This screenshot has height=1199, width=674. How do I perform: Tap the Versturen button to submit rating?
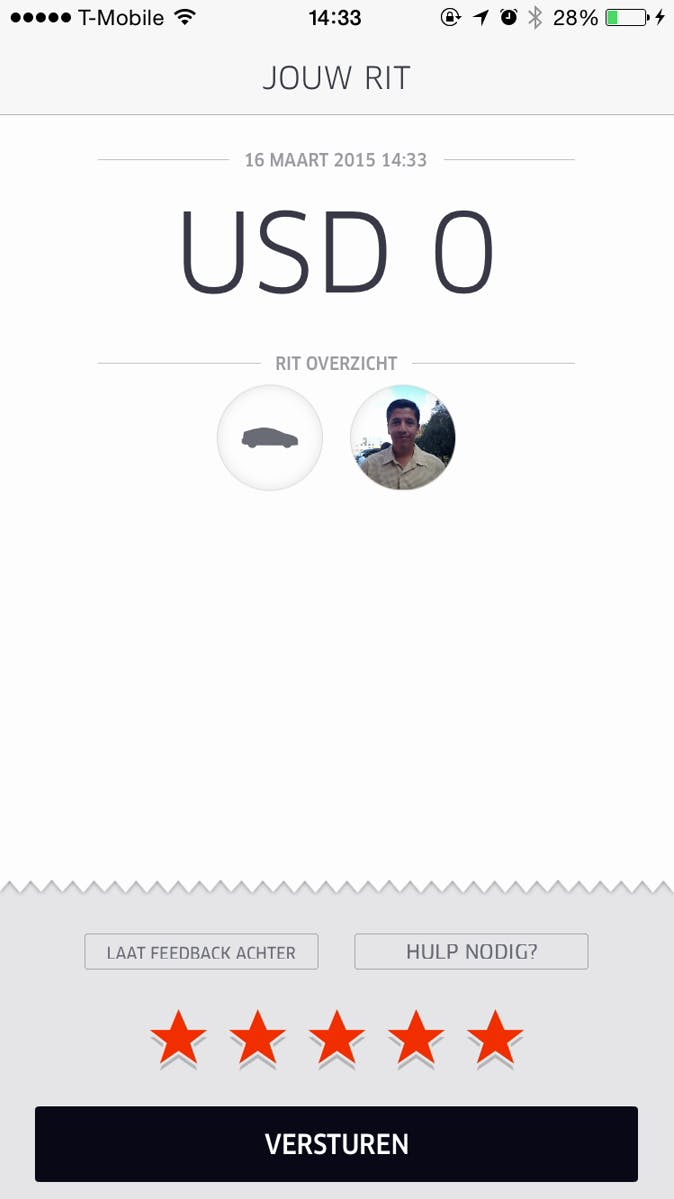point(336,1144)
